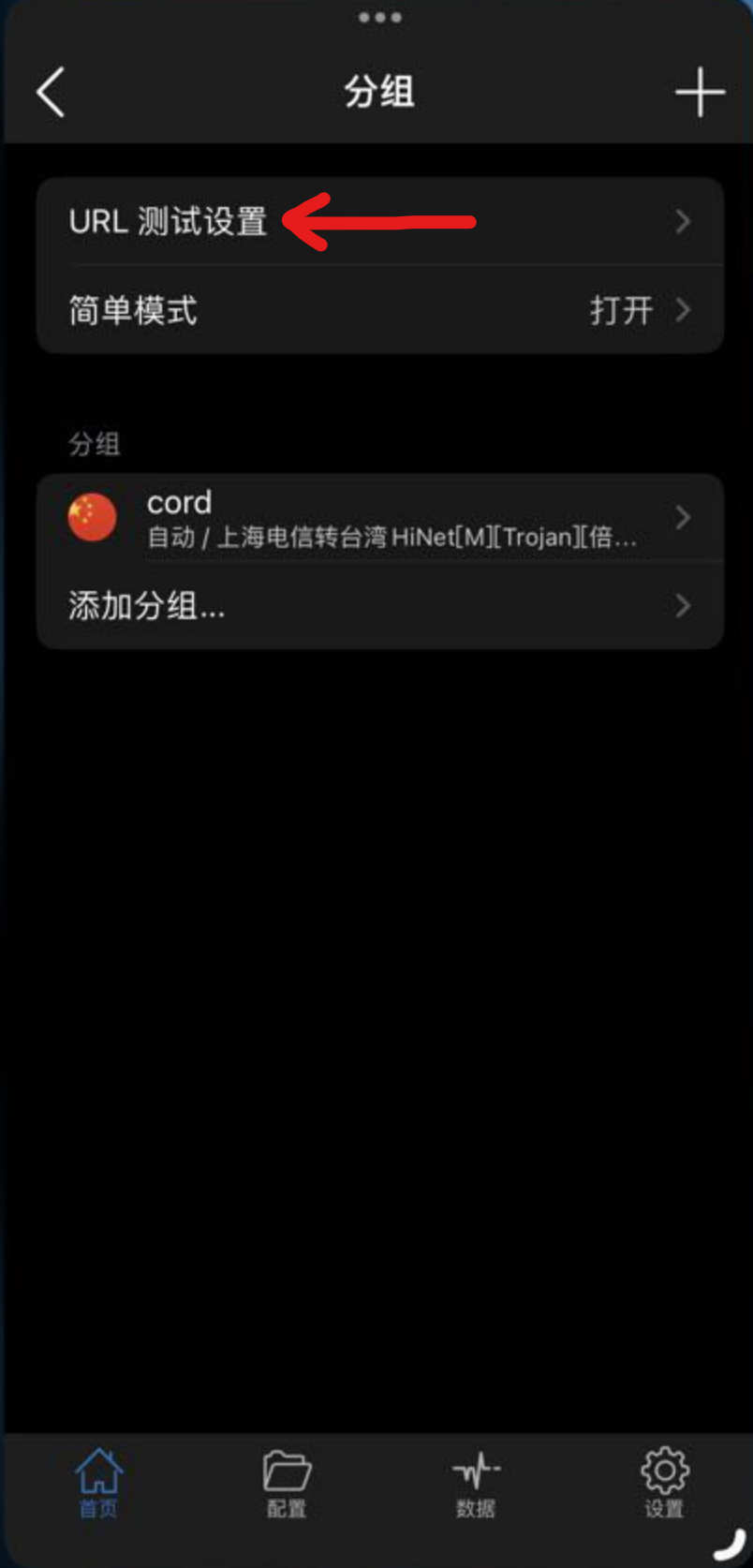Open the 简单模式 setting
This screenshot has width=753, height=1568.
[x=379, y=310]
